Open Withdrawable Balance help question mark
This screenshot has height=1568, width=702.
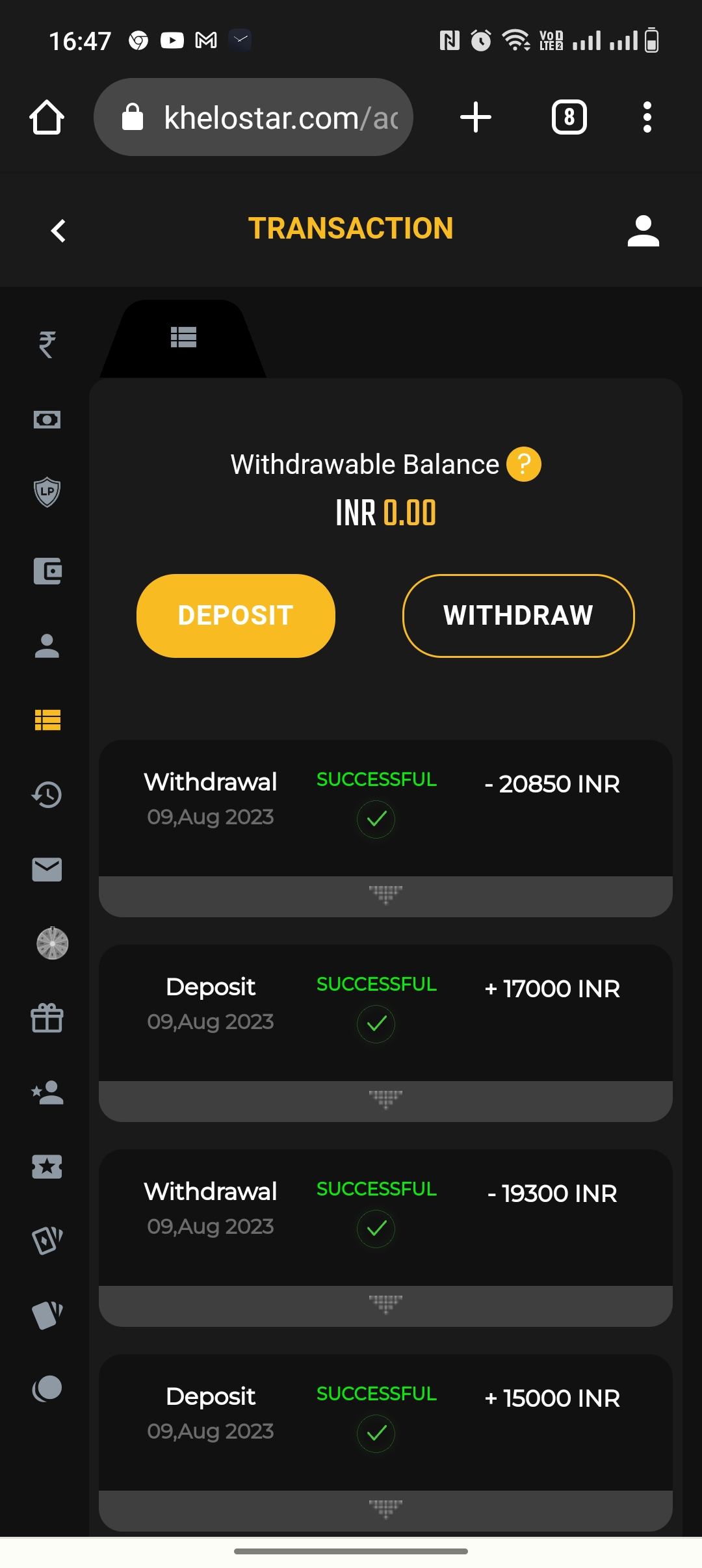point(523,464)
